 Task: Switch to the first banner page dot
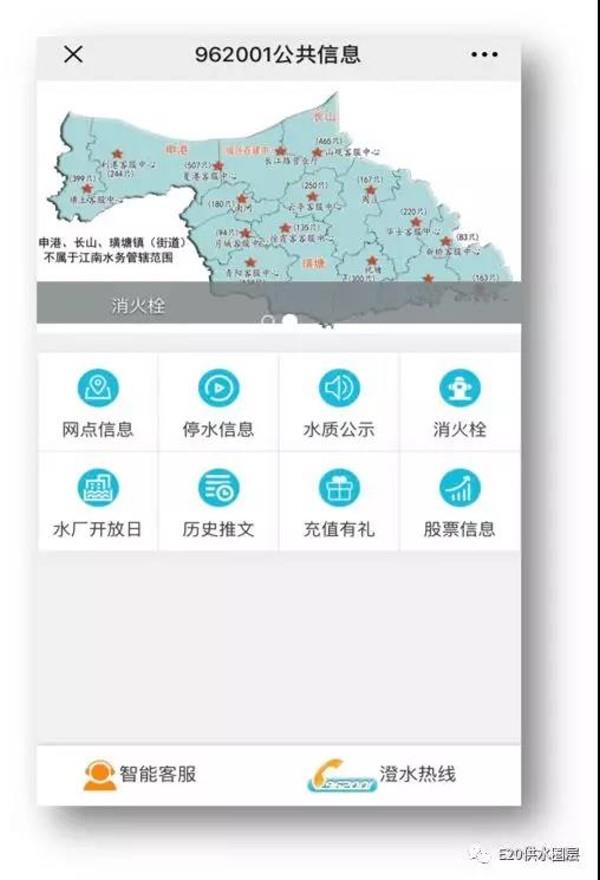click(x=268, y=321)
